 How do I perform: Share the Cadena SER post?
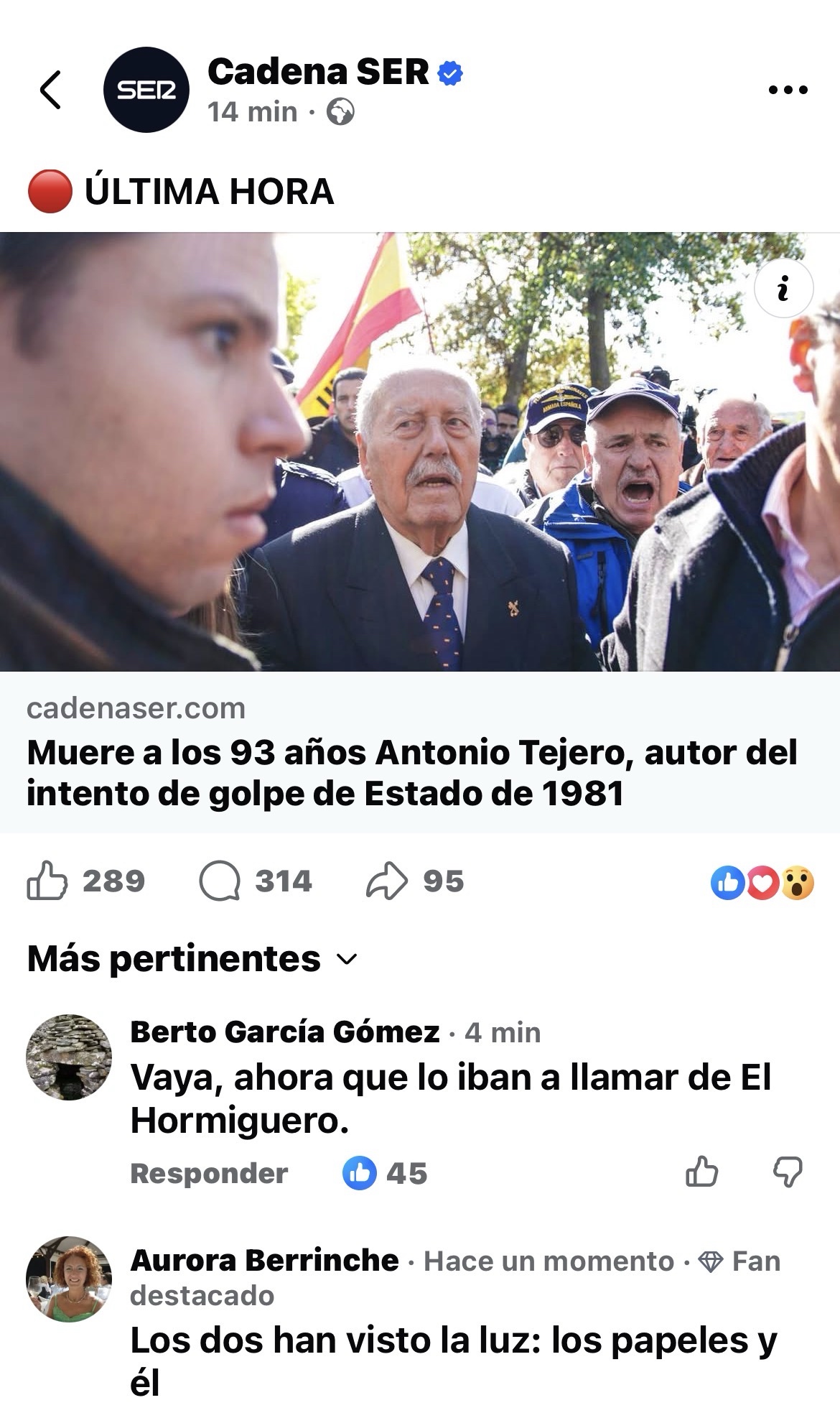point(387,881)
